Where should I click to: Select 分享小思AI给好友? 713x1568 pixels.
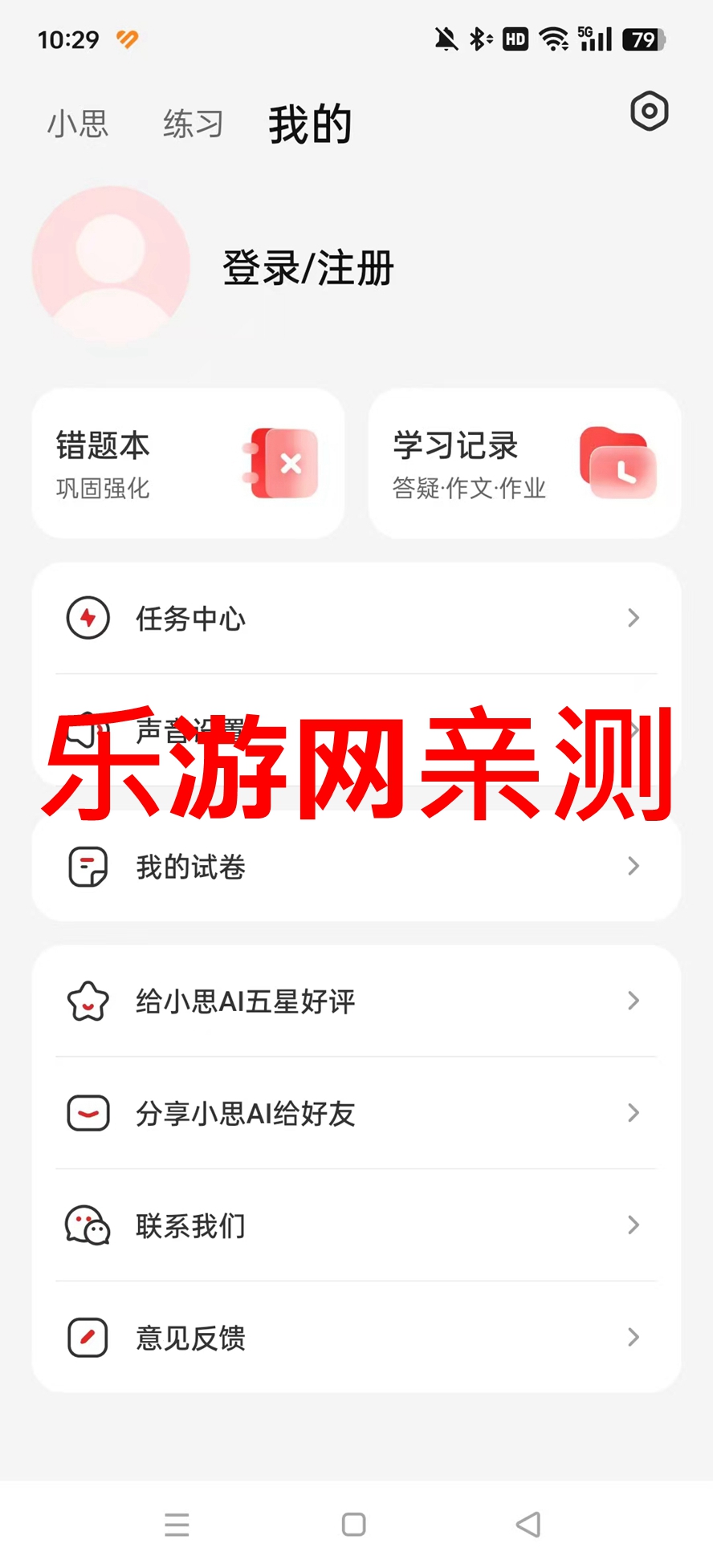[x=356, y=1113]
